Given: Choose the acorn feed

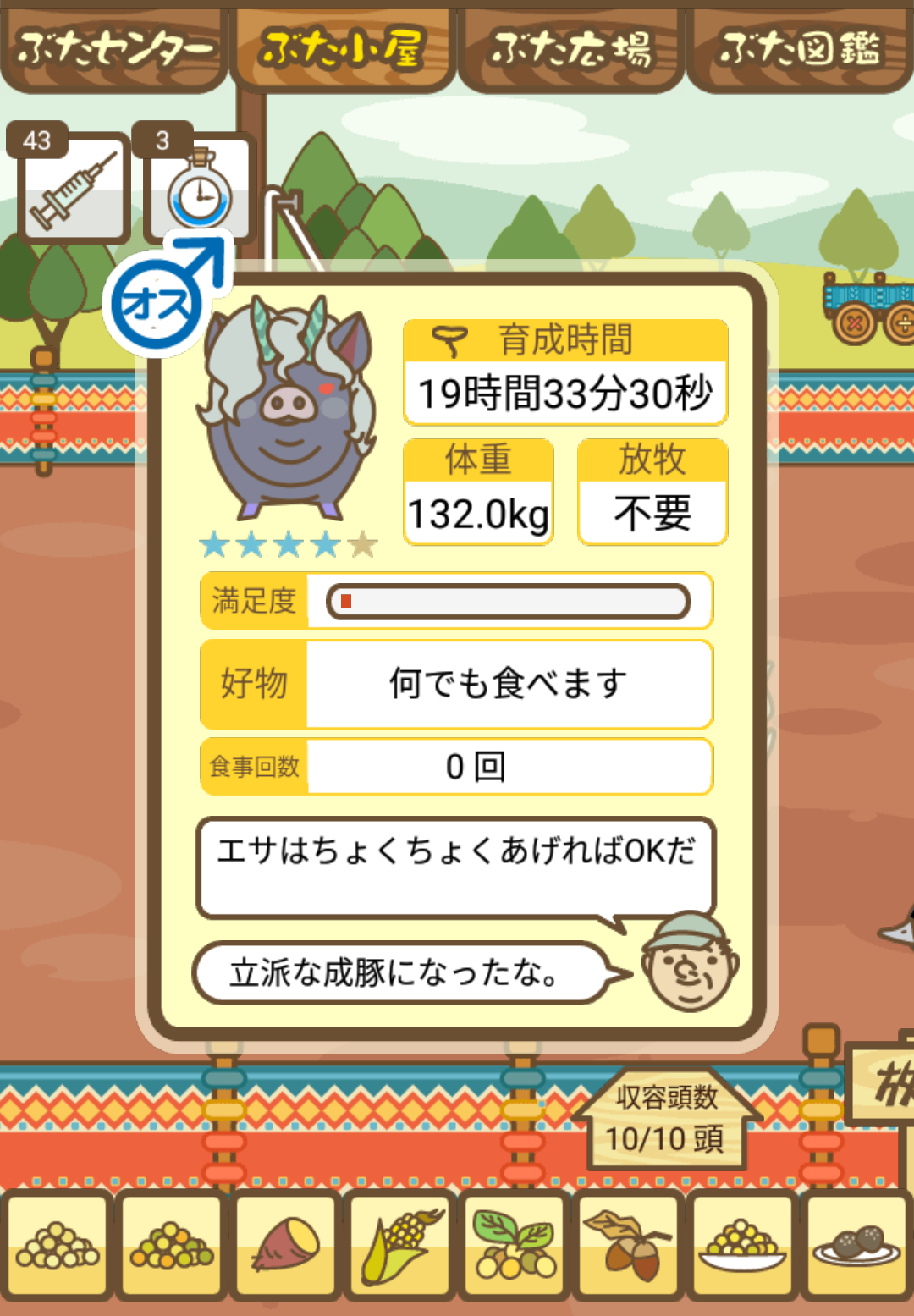Looking at the screenshot, I should click(x=629, y=1245).
